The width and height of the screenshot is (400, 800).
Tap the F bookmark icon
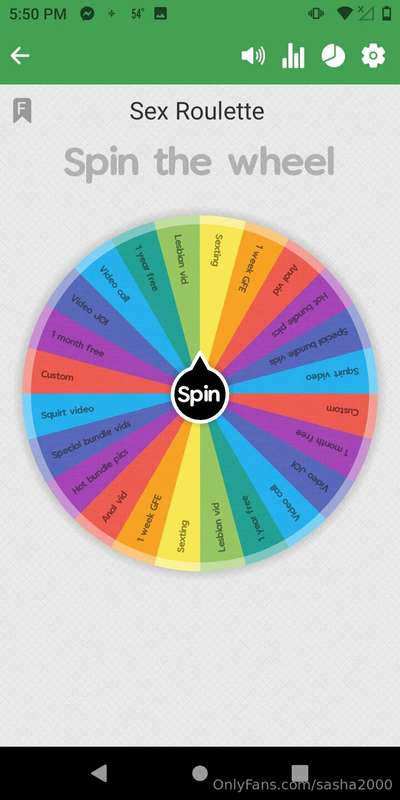pyautogui.click(x=22, y=111)
